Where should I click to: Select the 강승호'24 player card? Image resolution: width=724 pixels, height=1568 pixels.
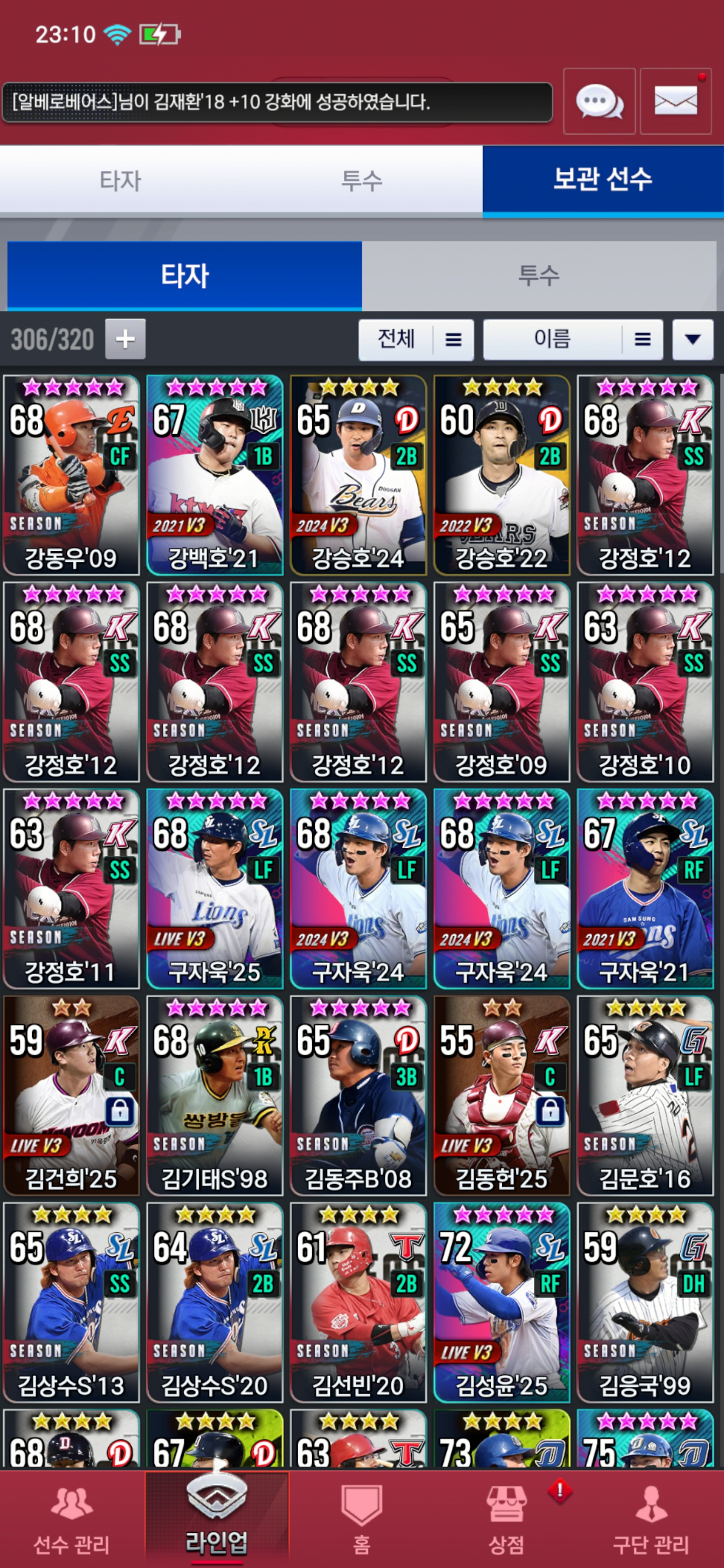(358, 475)
